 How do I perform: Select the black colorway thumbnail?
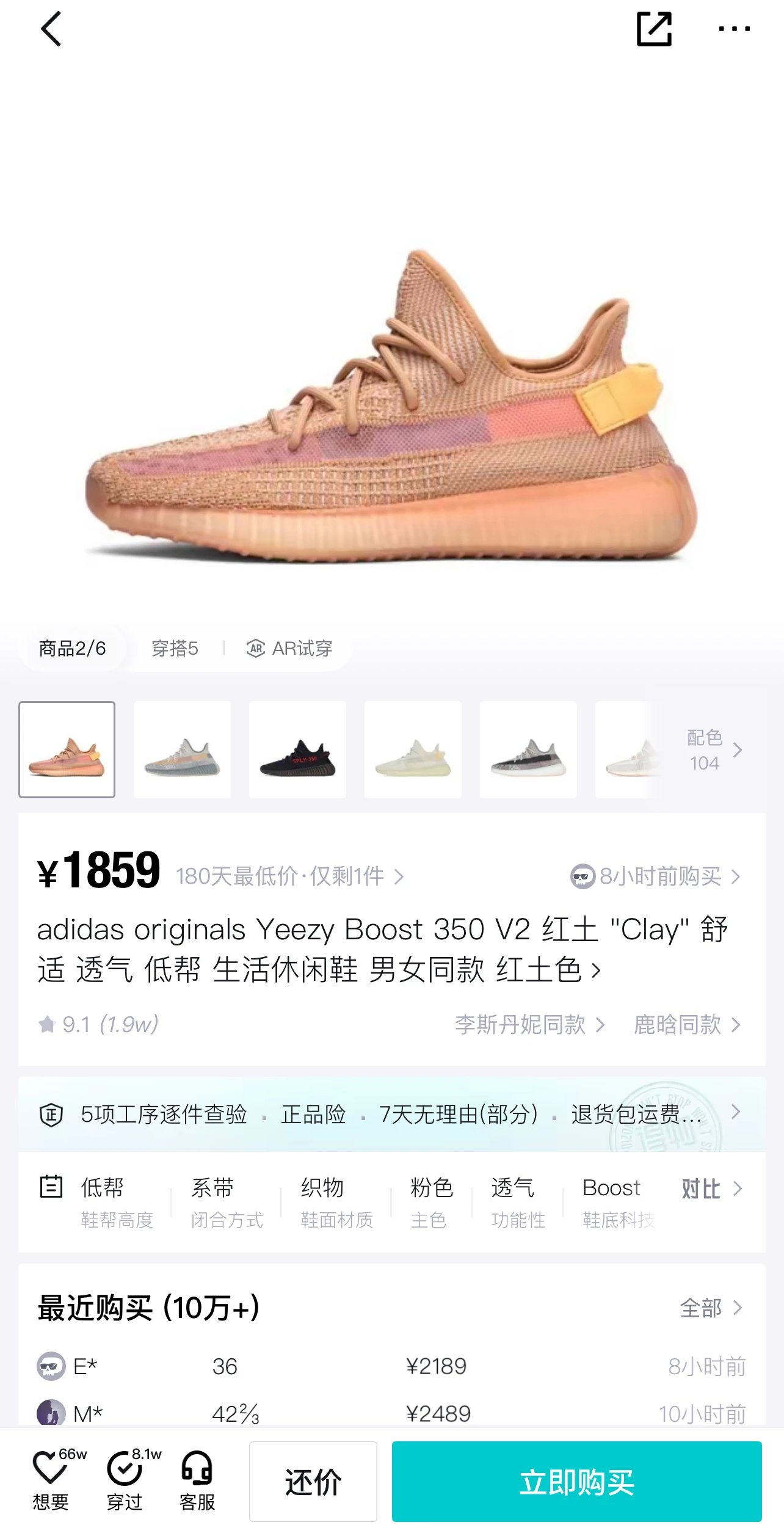point(297,749)
